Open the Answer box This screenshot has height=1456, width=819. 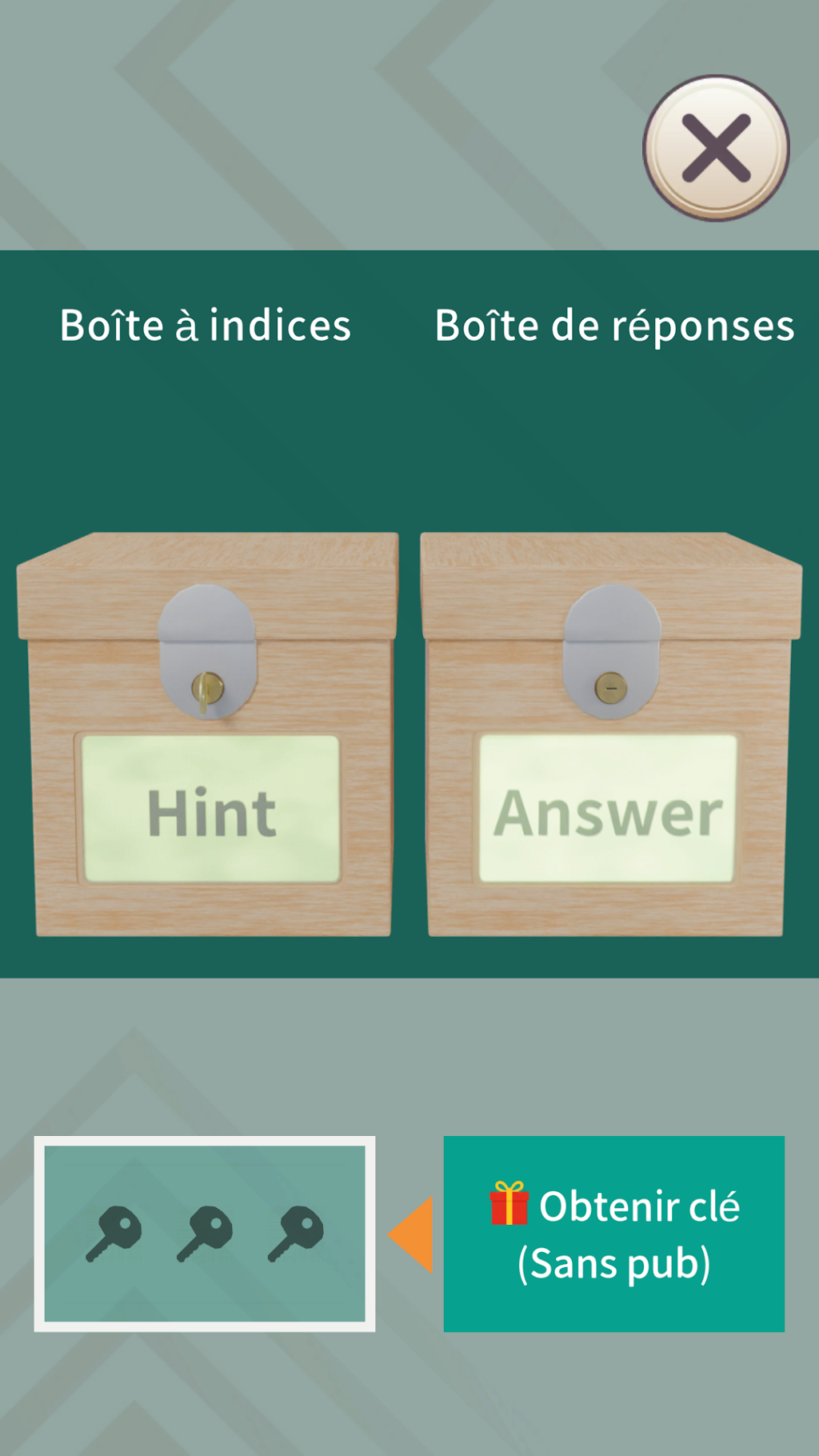click(611, 734)
